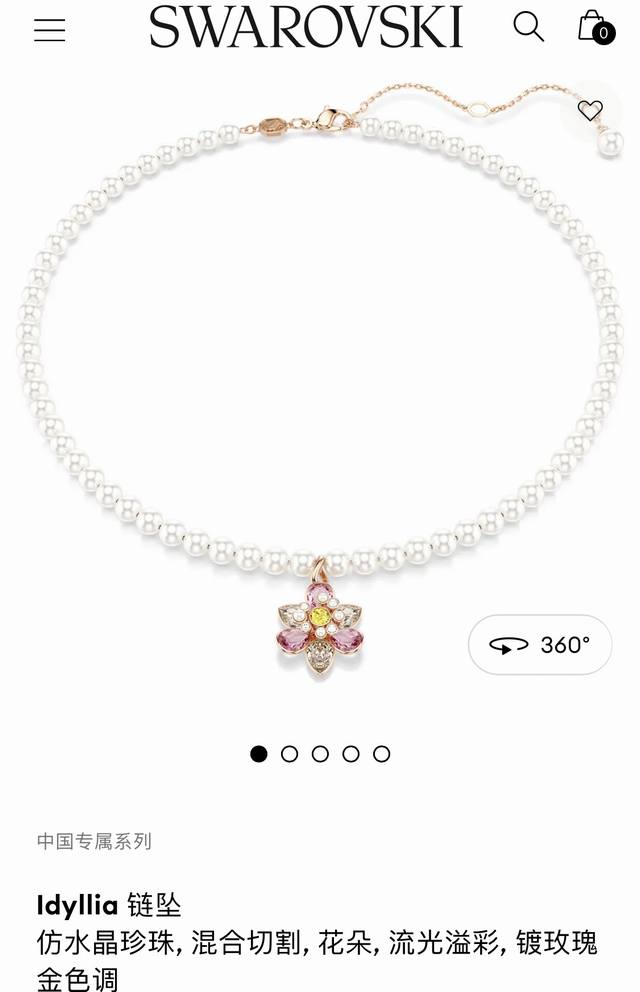Image resolution: width=640 pixels, height=992 pixels.
Task: Open the pearl necklace product image
Action: point(320,400)
